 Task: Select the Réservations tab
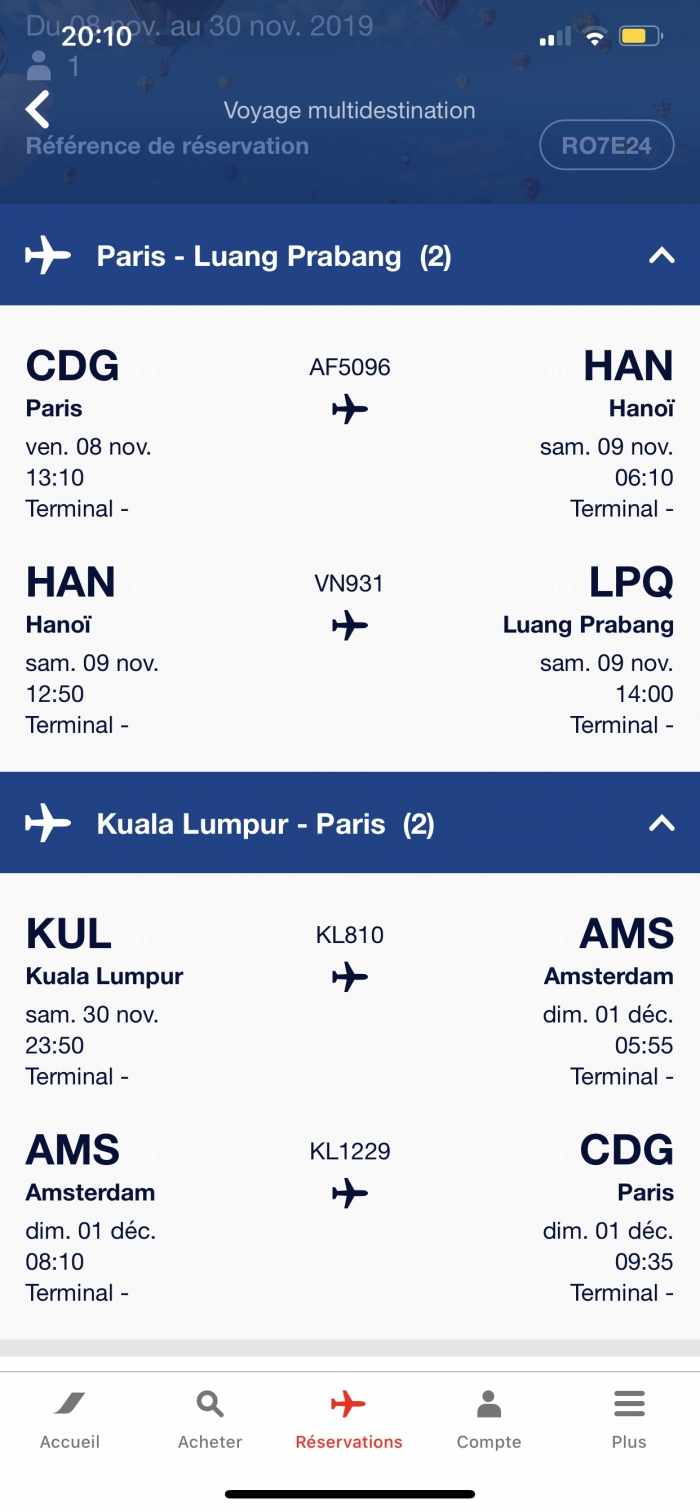pos(349,1420)
